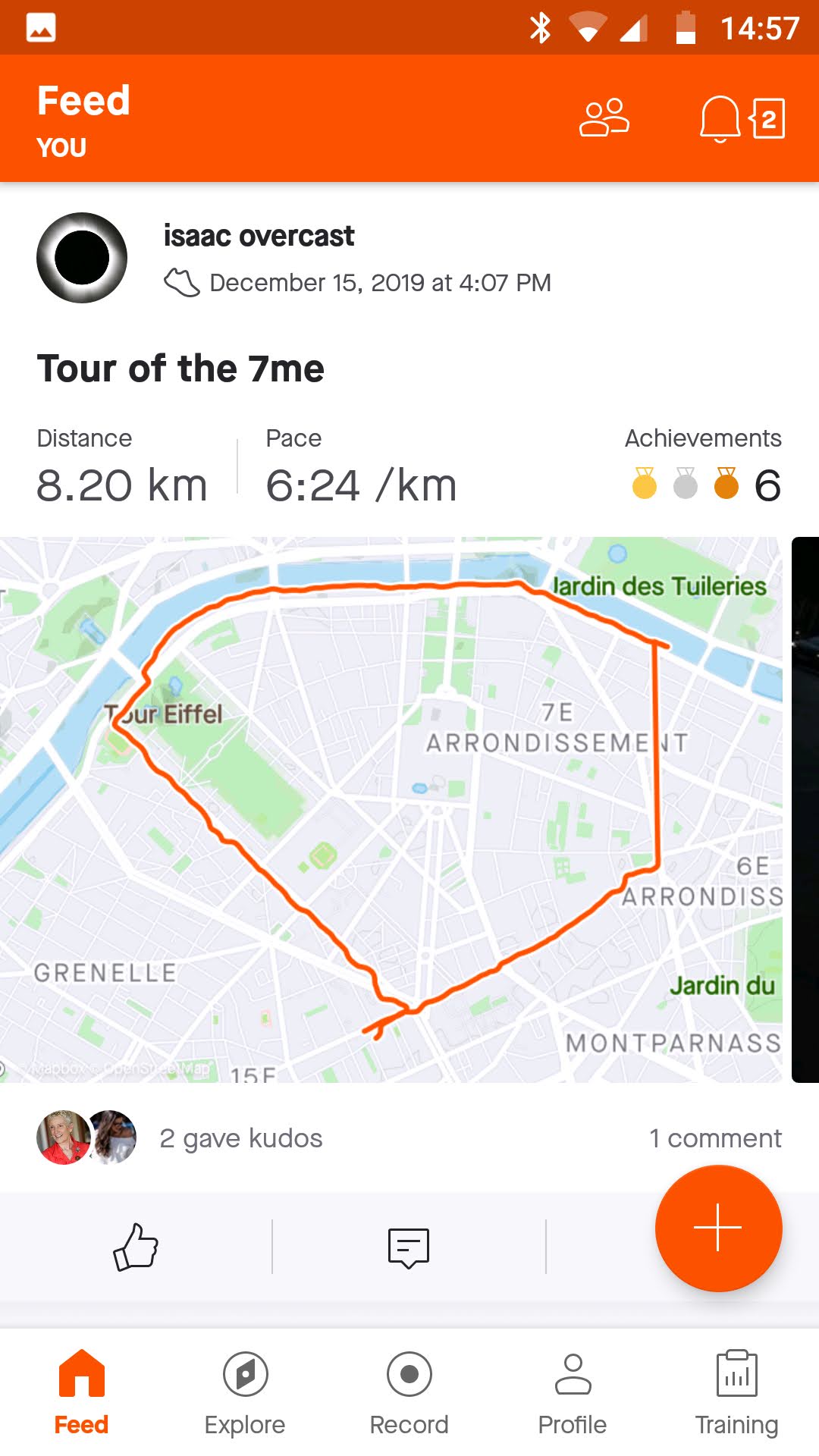Open the challenges badge showing 2
The height and width of the screenshot is (1456, 819).
click(x=767, y=118)
